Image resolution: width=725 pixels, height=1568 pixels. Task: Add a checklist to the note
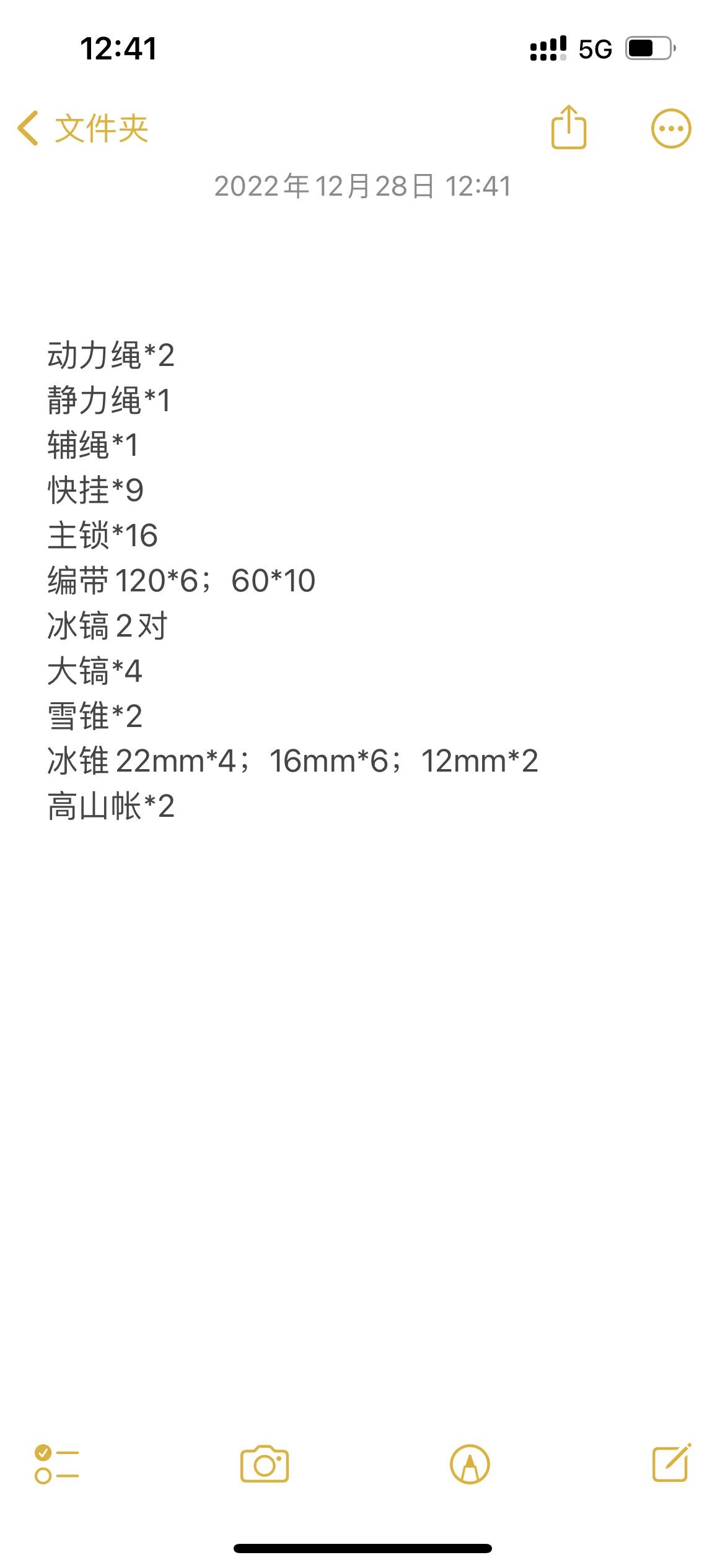[57, 1464]
